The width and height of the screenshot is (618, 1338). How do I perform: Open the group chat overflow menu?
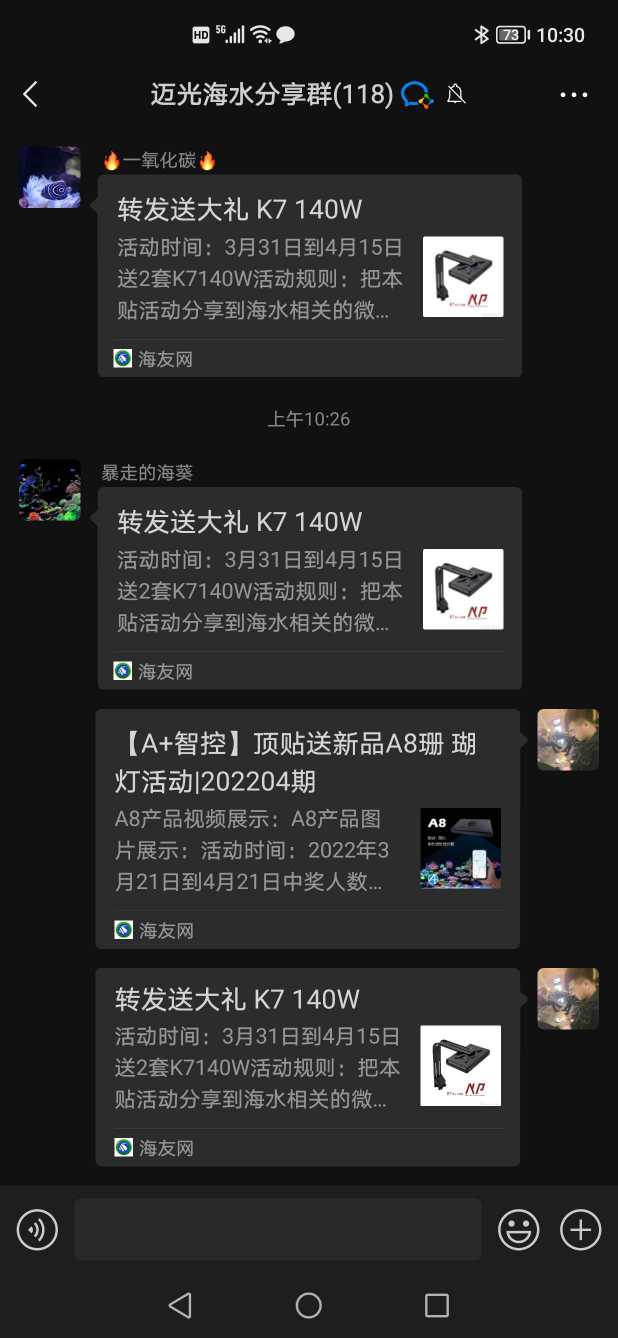point(574,95)
